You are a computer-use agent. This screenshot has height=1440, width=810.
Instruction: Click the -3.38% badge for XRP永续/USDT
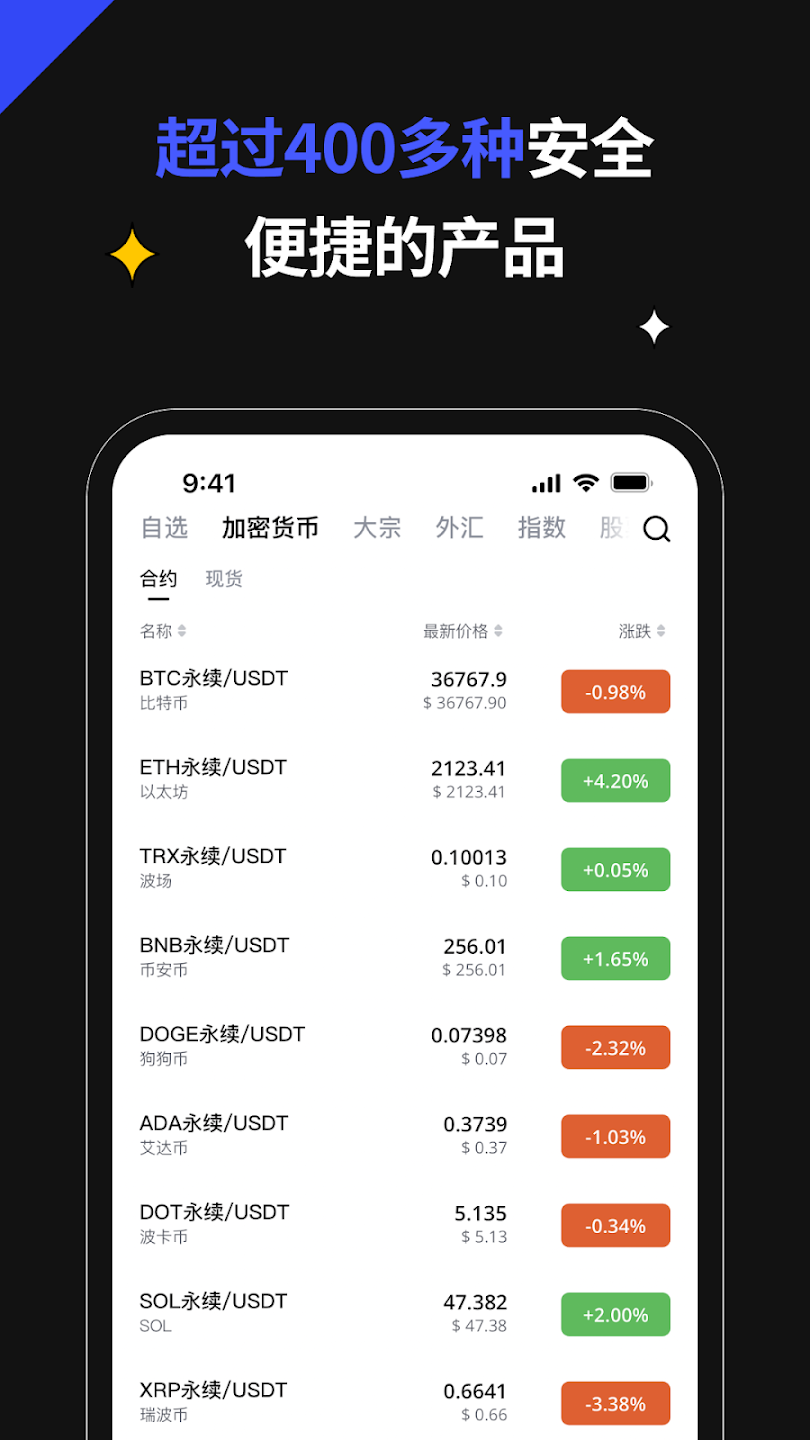615,1403
